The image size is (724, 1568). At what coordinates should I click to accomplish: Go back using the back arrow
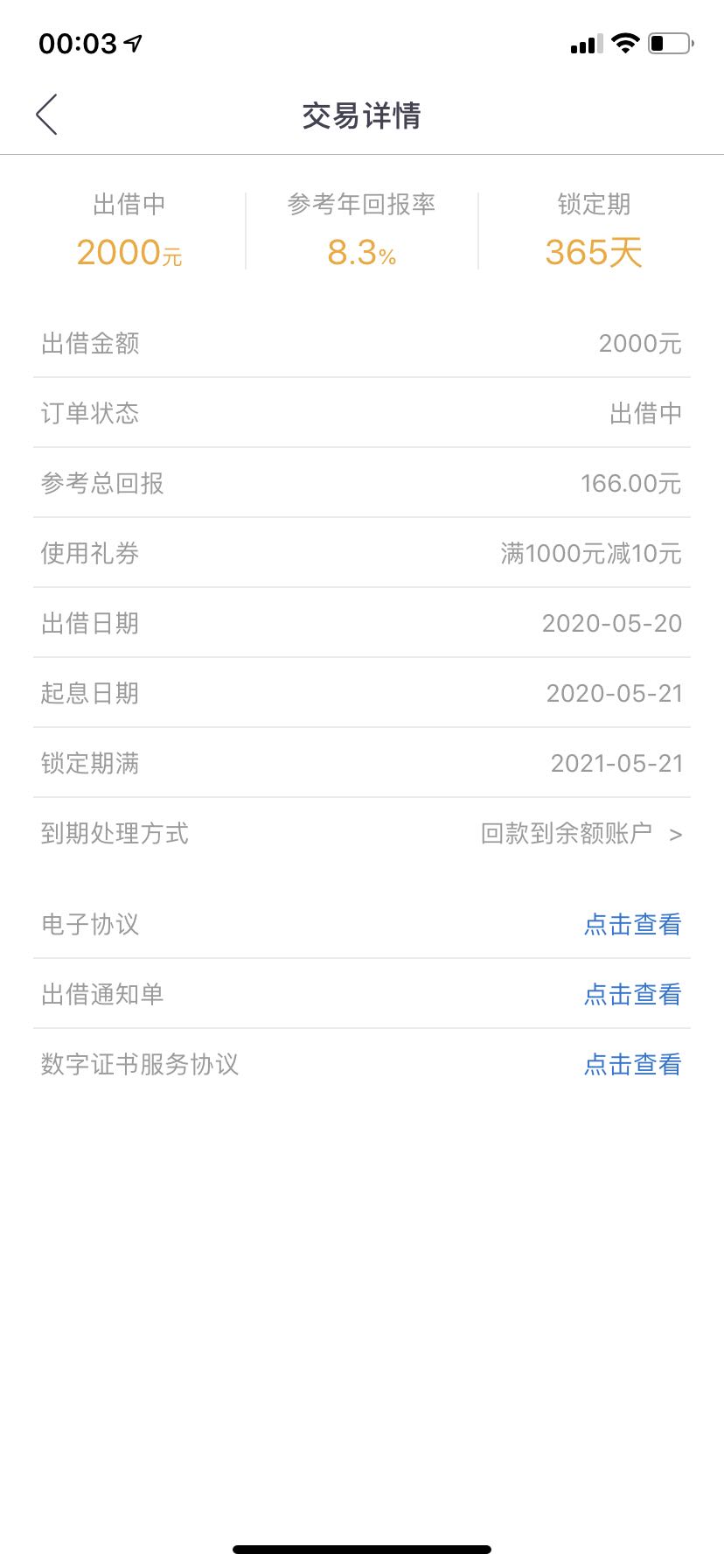[x=46, y=115]
